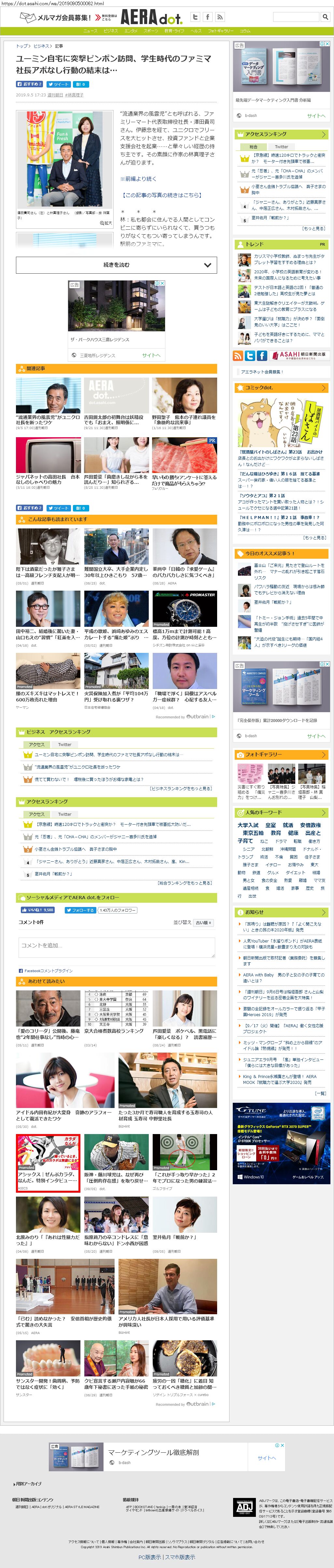Open the メルマガ会員募集 banner
334x1568 pixels.
55,18
